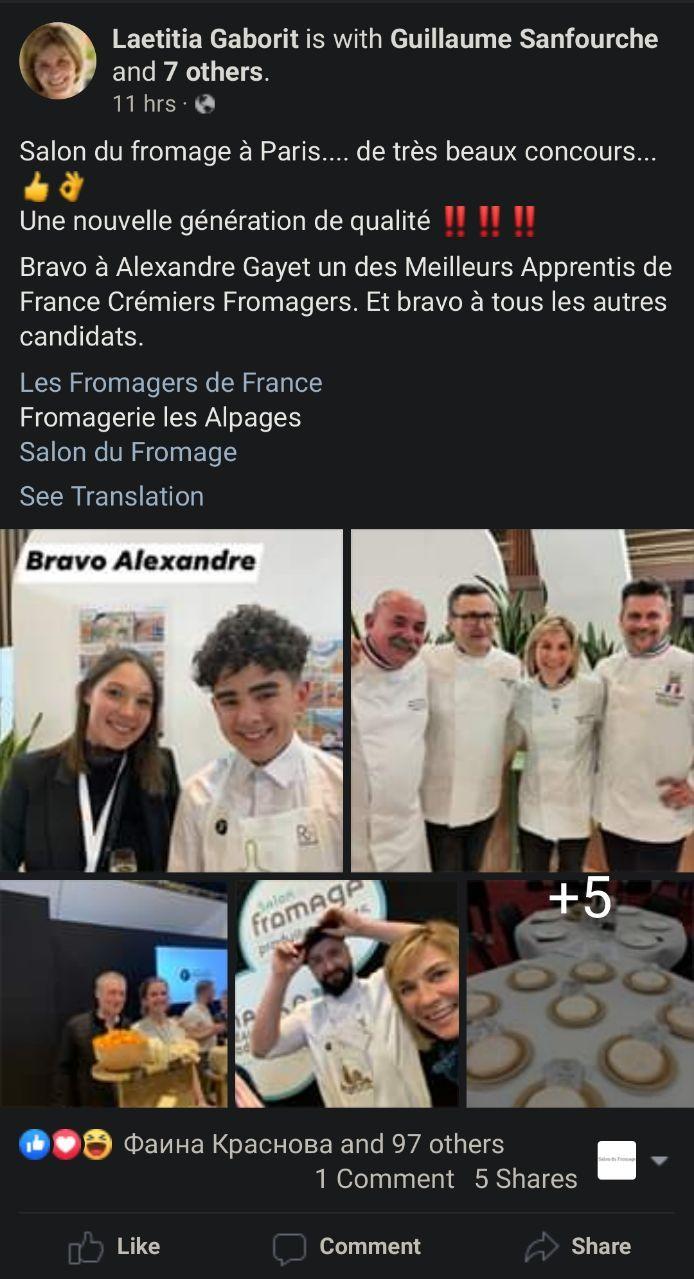Share this post

pos(578,1246)
